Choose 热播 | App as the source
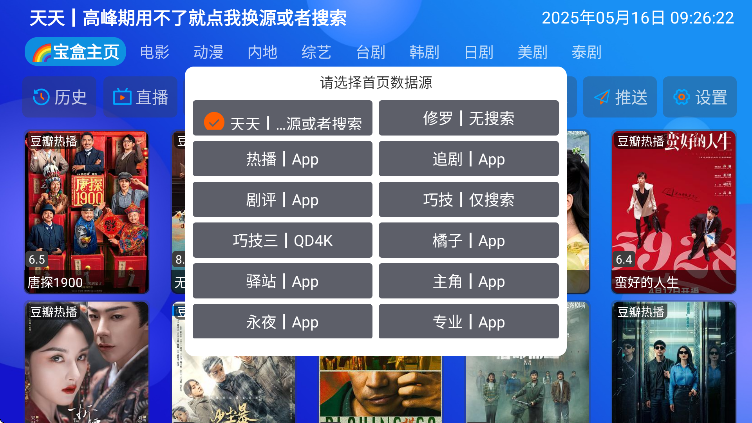 pyautogui.click(x=282, y=159)
